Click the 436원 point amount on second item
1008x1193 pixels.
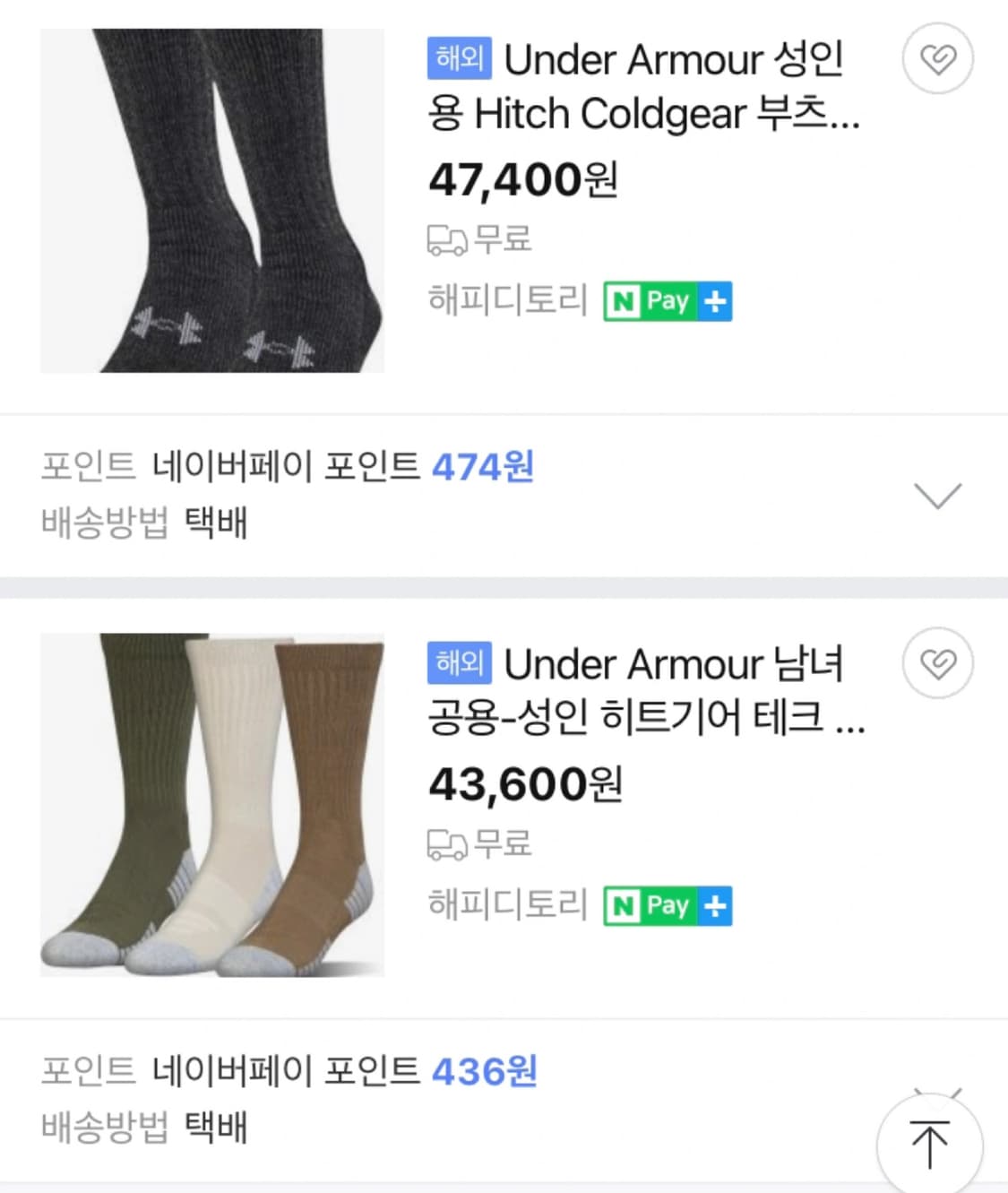click(x=482, y=1072)
